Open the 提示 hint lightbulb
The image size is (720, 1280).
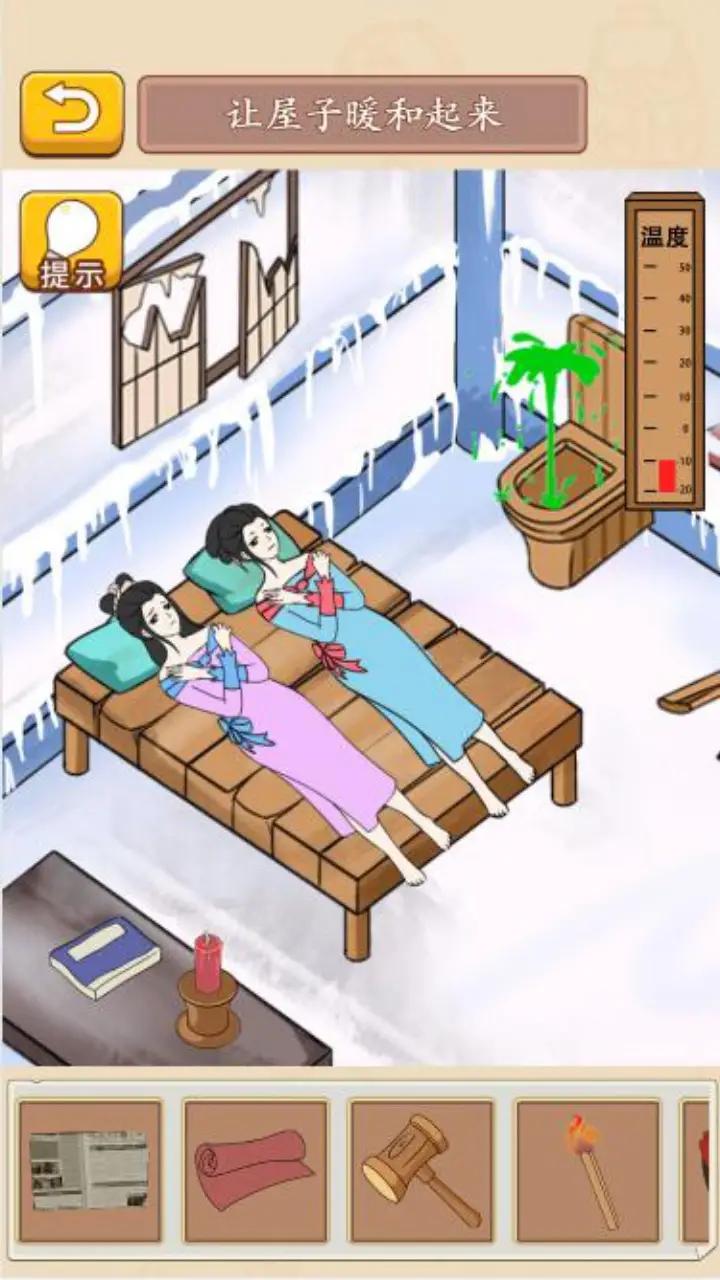(x=72, y=241)
